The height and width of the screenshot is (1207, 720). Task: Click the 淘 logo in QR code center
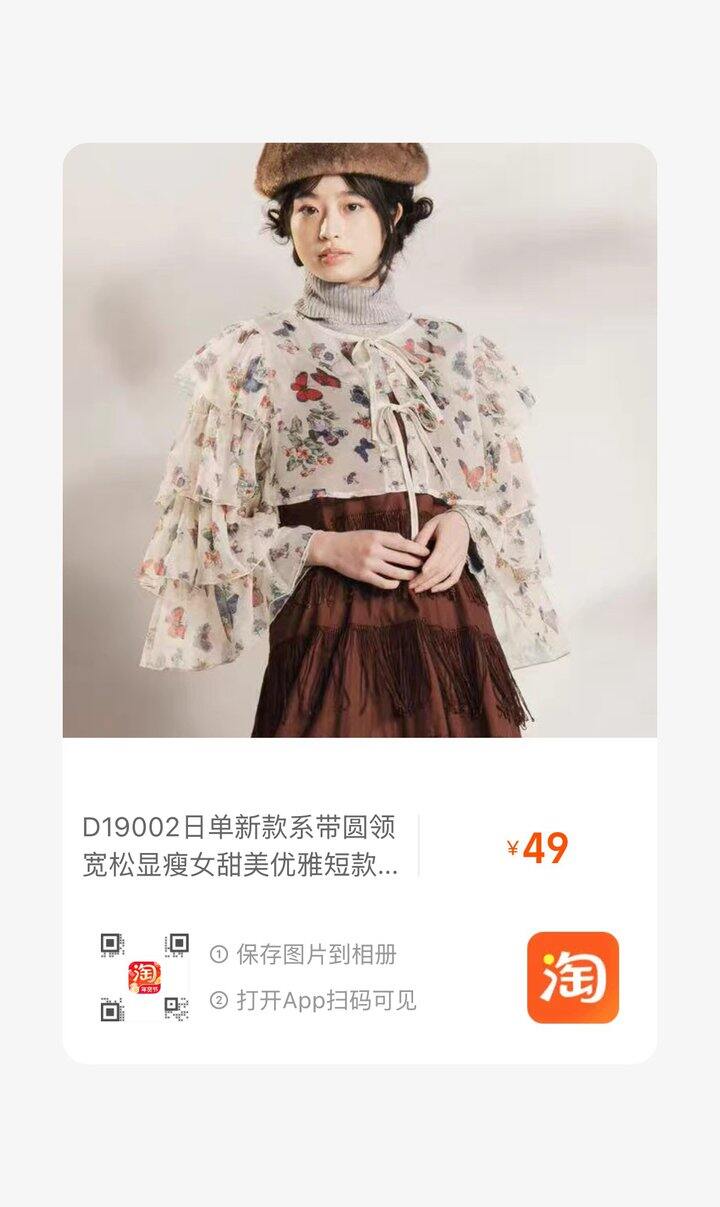click(x=145, y=972)
